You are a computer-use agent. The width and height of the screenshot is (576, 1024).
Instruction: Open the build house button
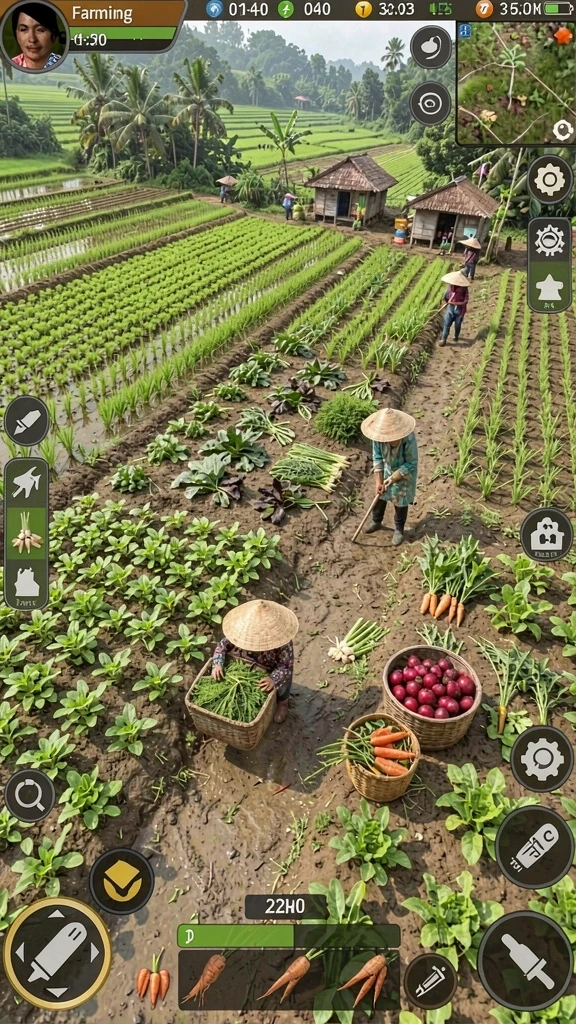547,534
